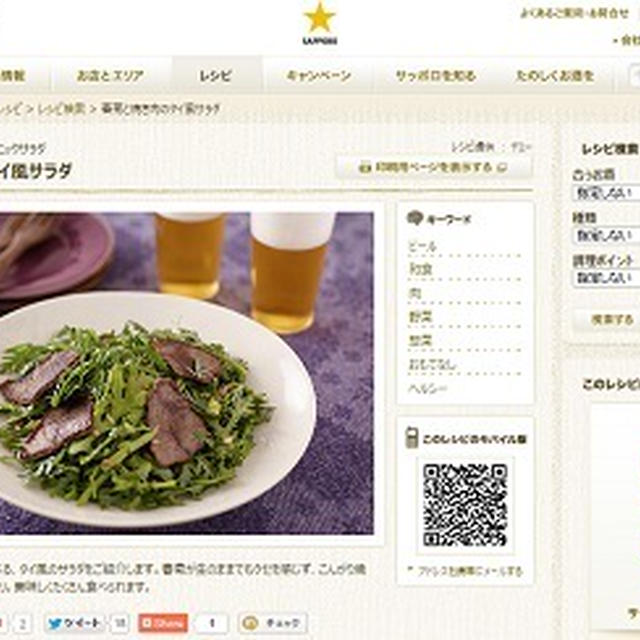Select the おもてなし keyword link
Image resolution: width=640 pixels, height=640 pixels.
pos(431,365)
